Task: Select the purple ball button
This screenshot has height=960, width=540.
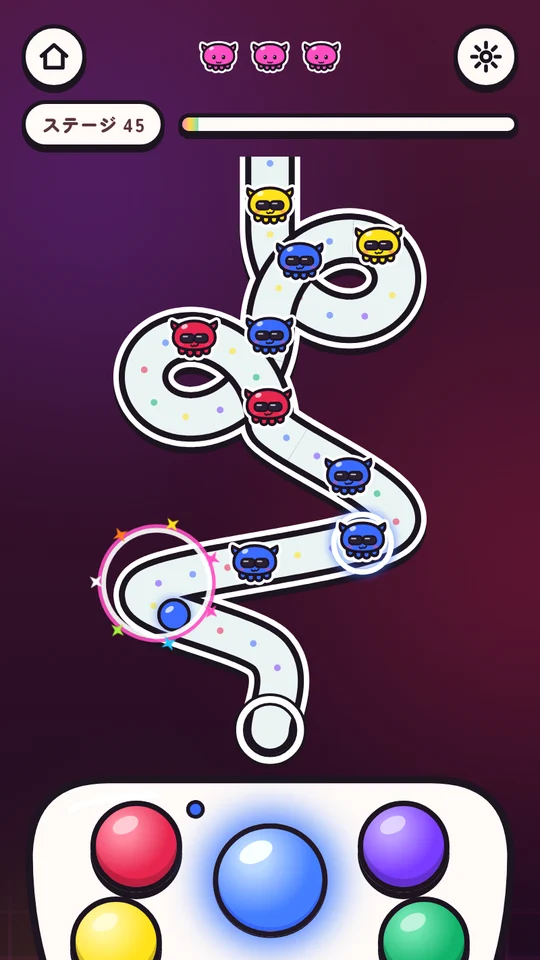Action: (x=403, y=845)
